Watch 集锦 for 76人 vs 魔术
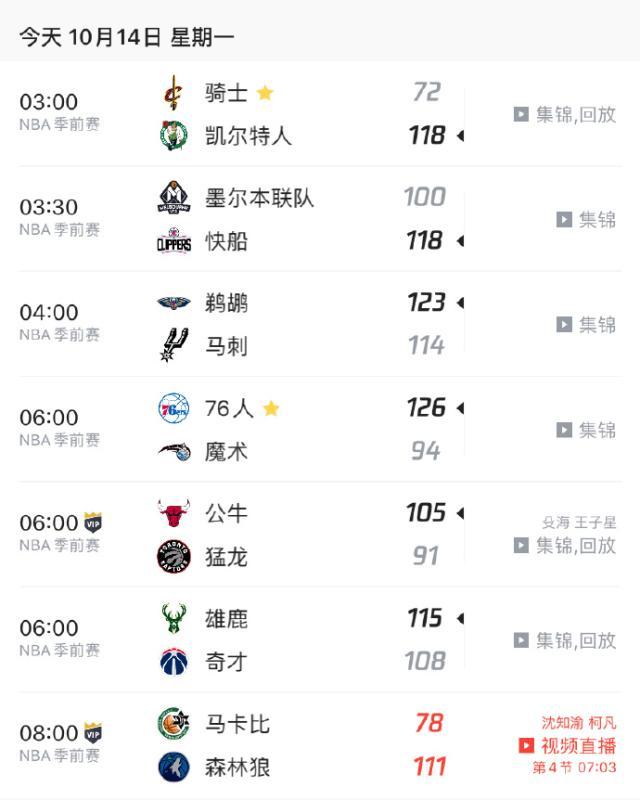 point(587,430)
